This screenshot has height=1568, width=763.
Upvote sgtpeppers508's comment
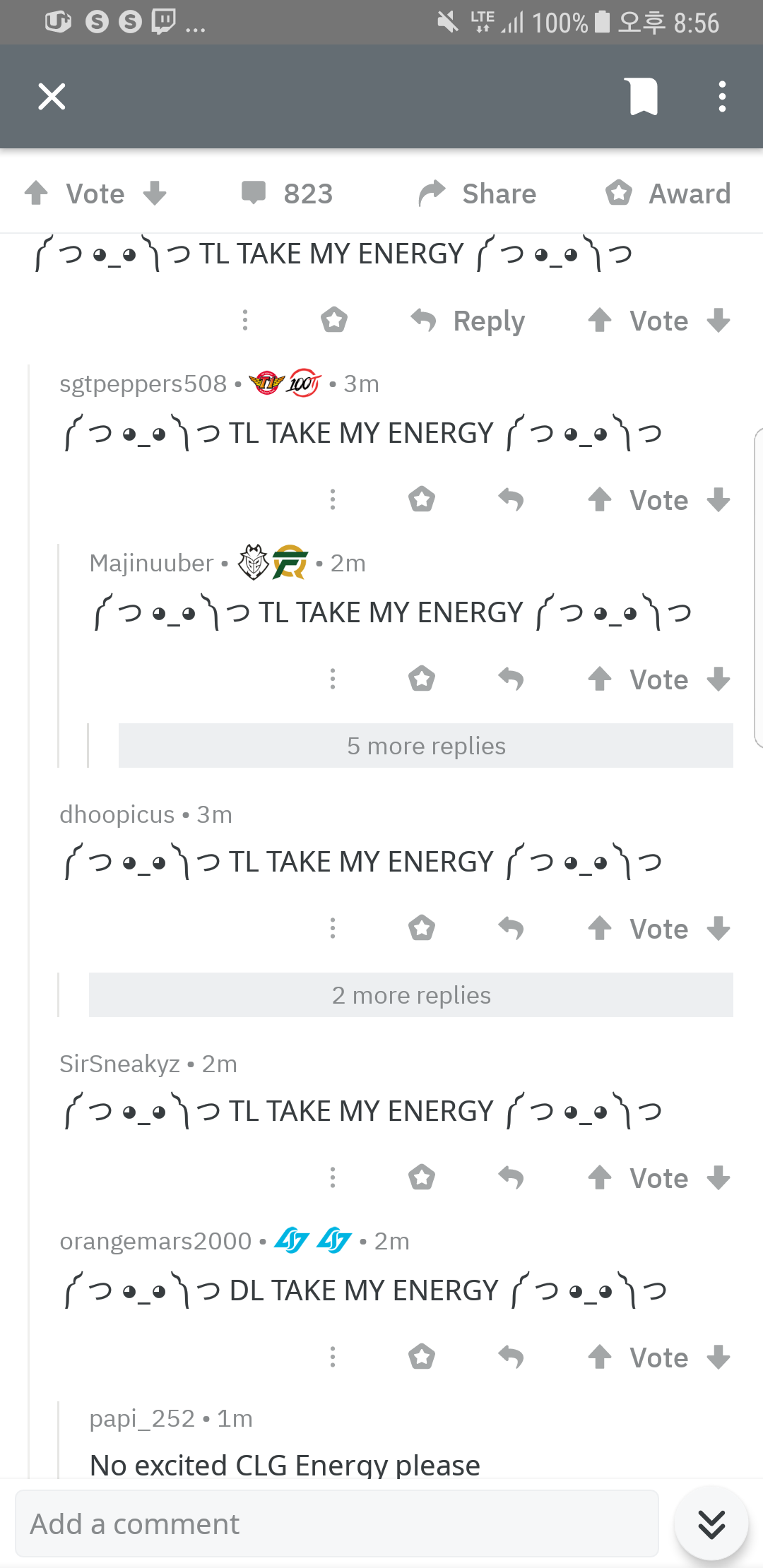click(600, 500)
